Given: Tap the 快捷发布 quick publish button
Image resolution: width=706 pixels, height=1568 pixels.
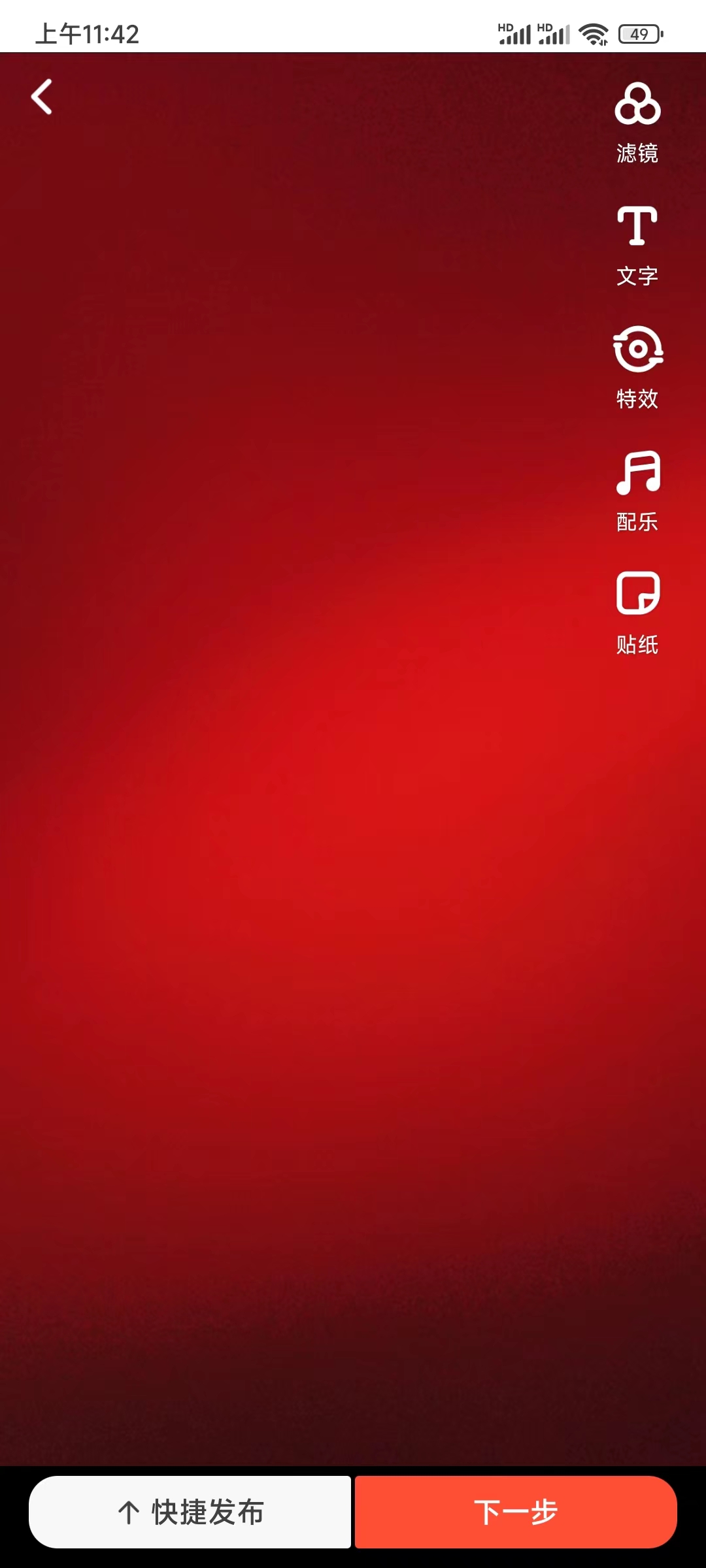Looking at the screenshot, I should pyautogui.click(x=190, y=1512).
